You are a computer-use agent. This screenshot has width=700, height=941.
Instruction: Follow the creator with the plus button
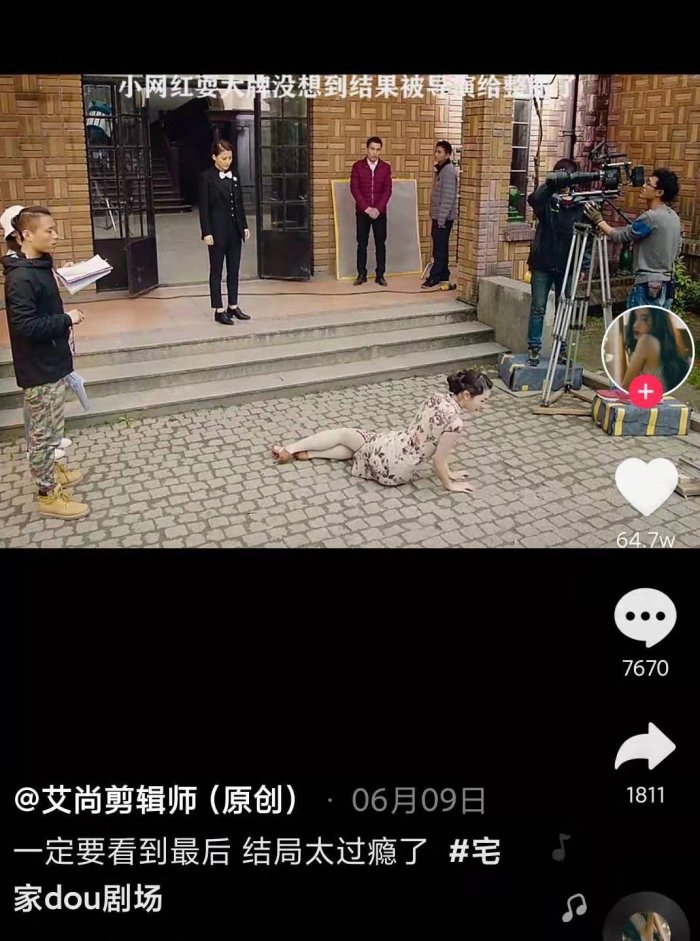[646, 391]
